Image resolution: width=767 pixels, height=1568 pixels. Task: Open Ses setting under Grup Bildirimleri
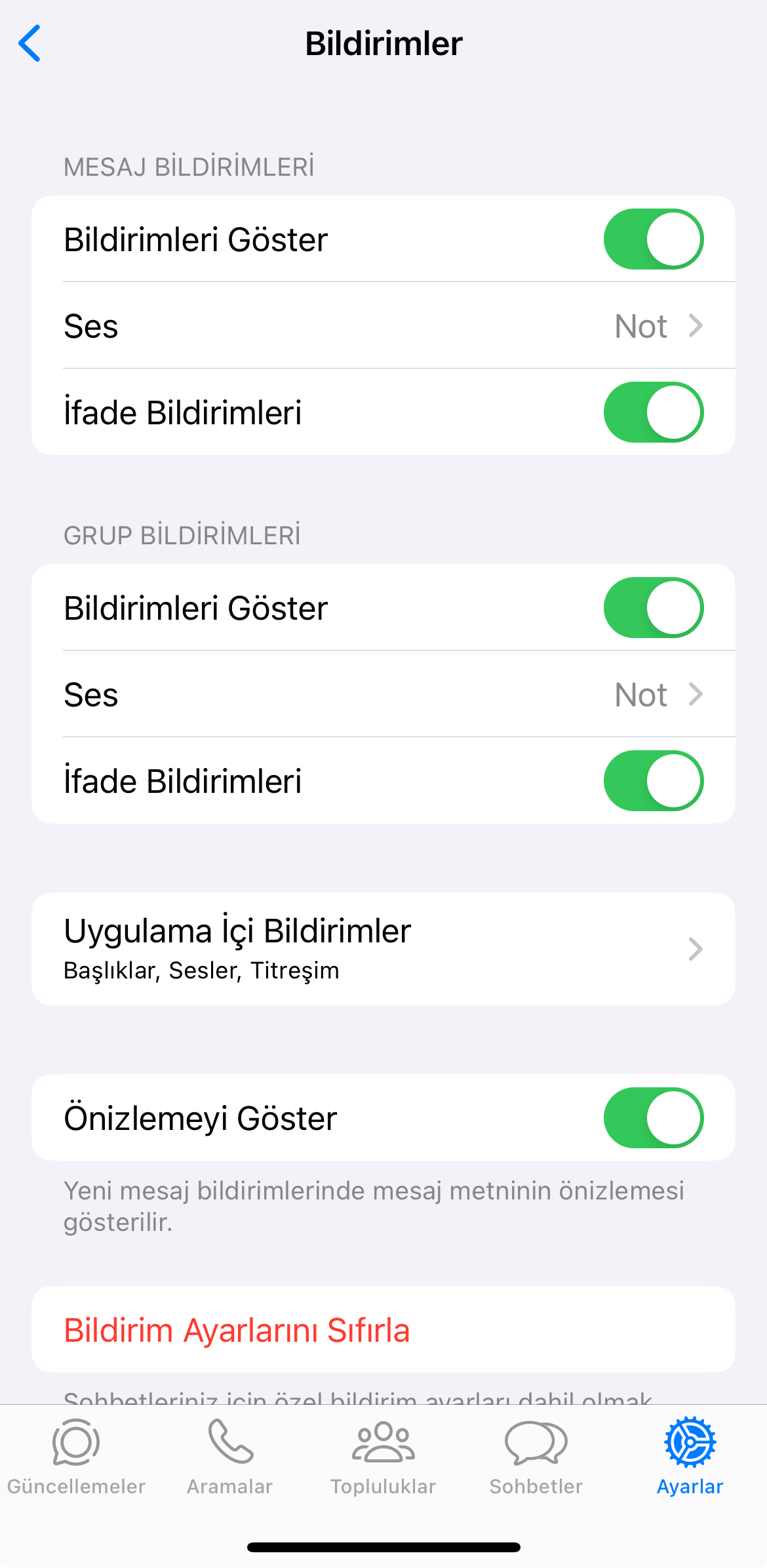click(383, 694)
